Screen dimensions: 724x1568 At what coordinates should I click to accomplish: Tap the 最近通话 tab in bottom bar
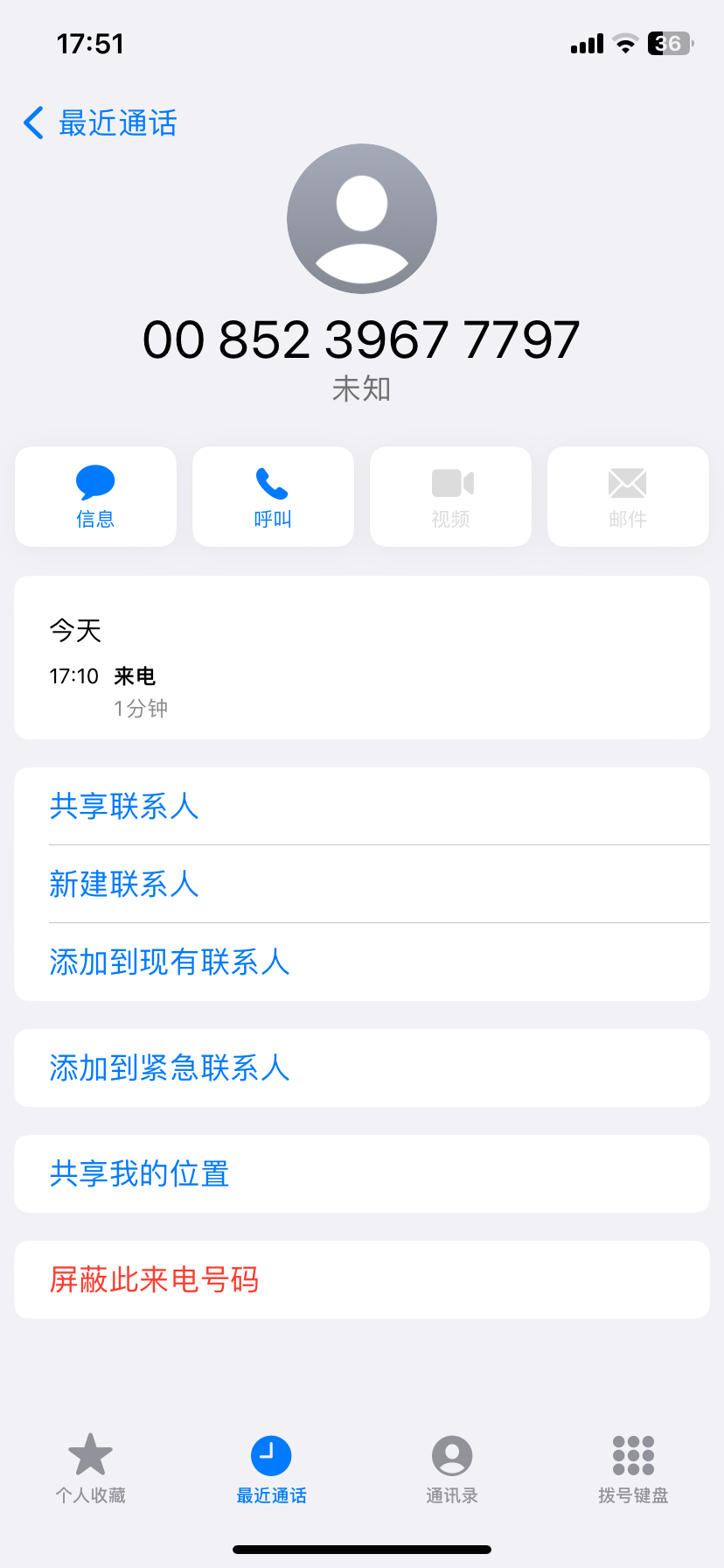271,1469
